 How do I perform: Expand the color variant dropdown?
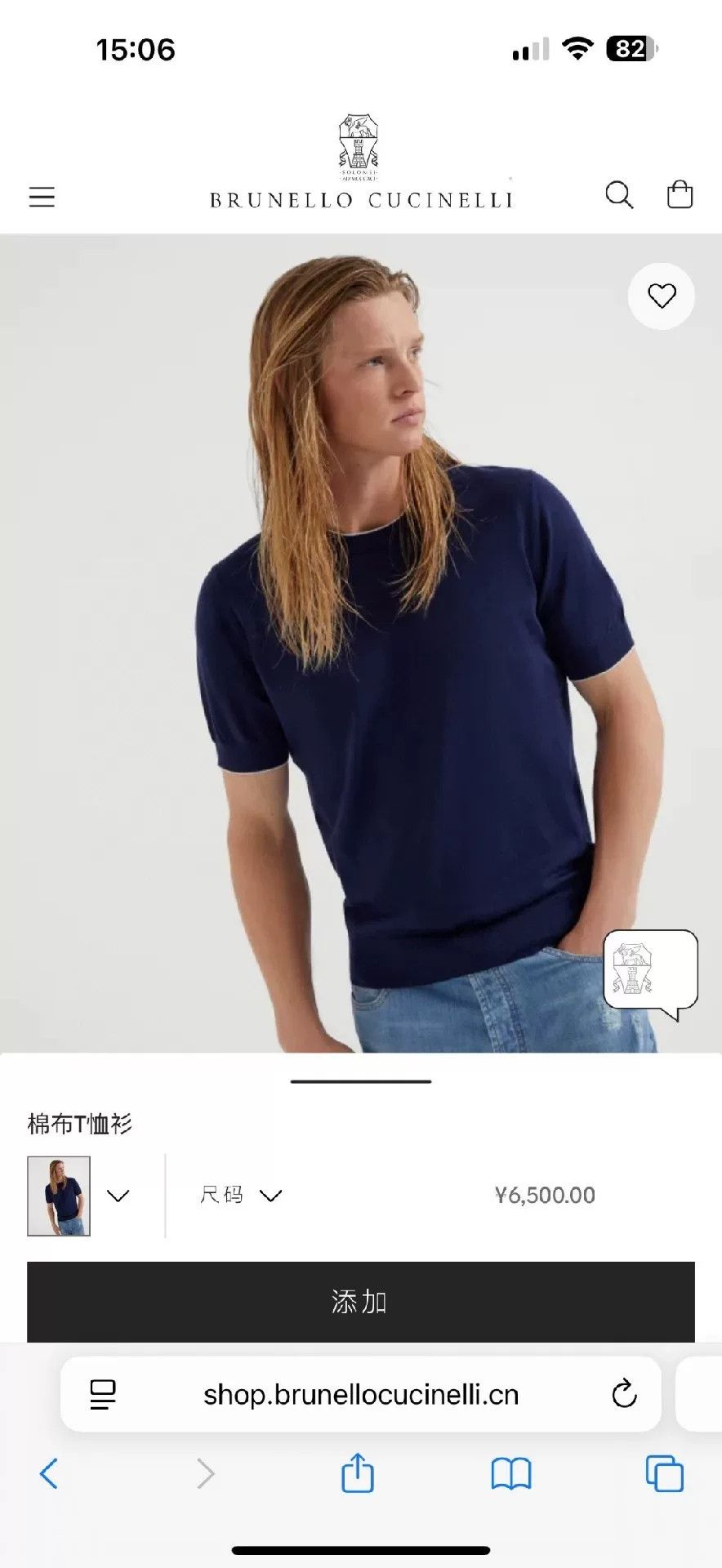tap(118, 1196)
